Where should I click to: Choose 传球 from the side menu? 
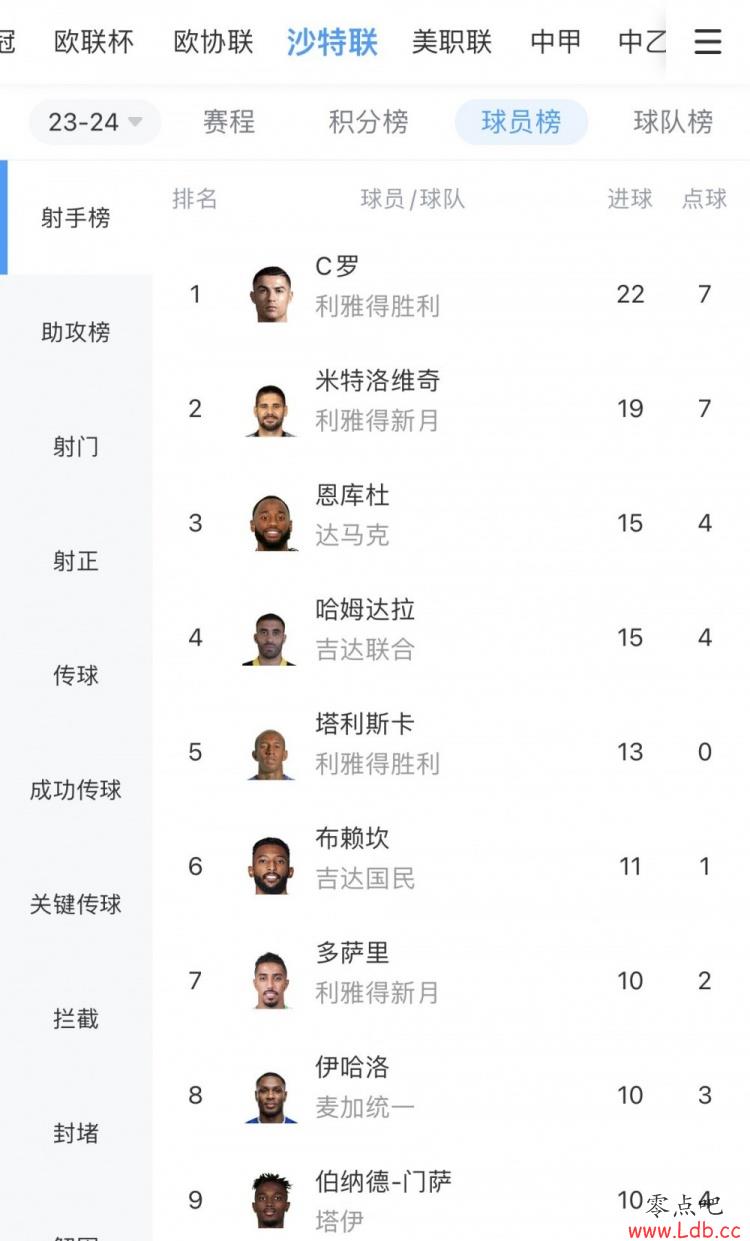(76, 675)
